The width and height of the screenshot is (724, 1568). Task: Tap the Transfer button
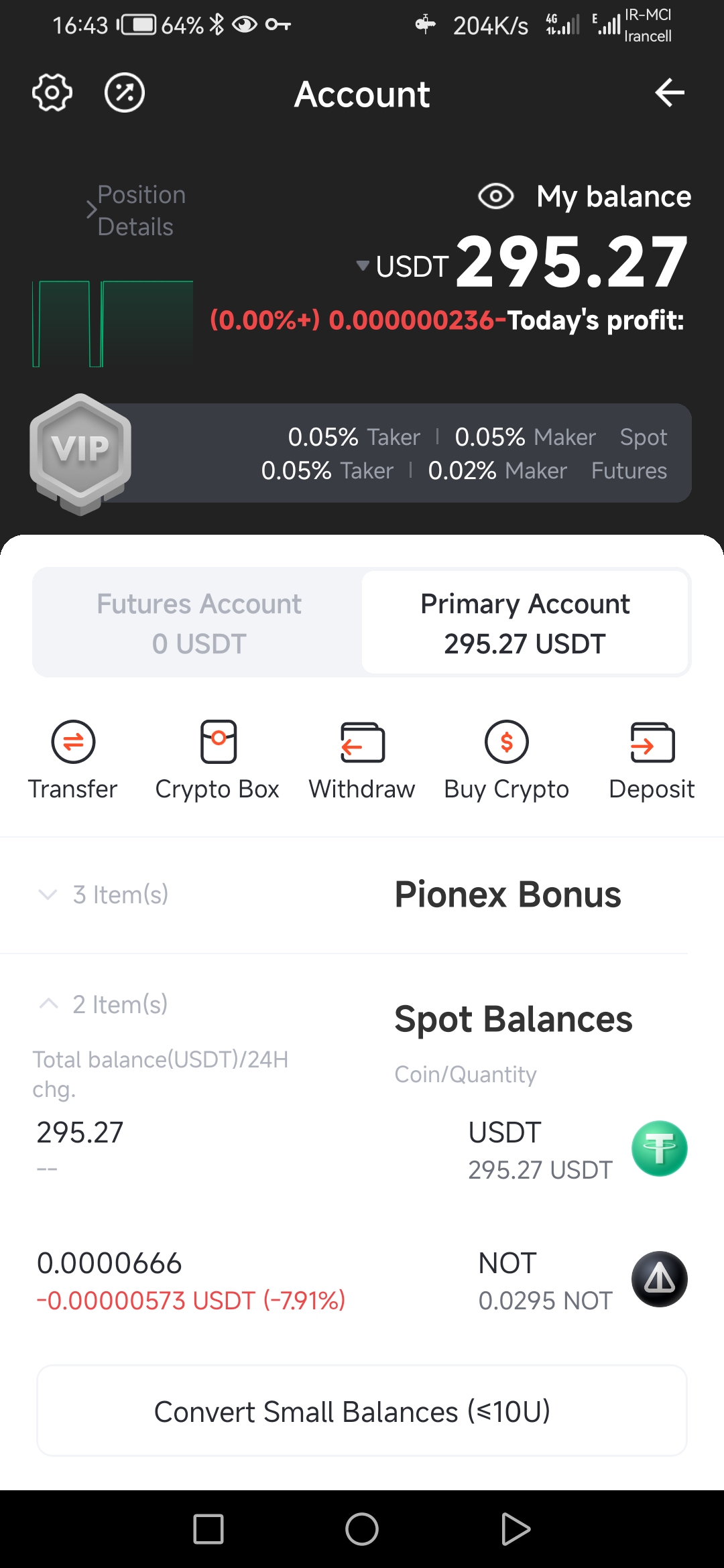point(73,760)
